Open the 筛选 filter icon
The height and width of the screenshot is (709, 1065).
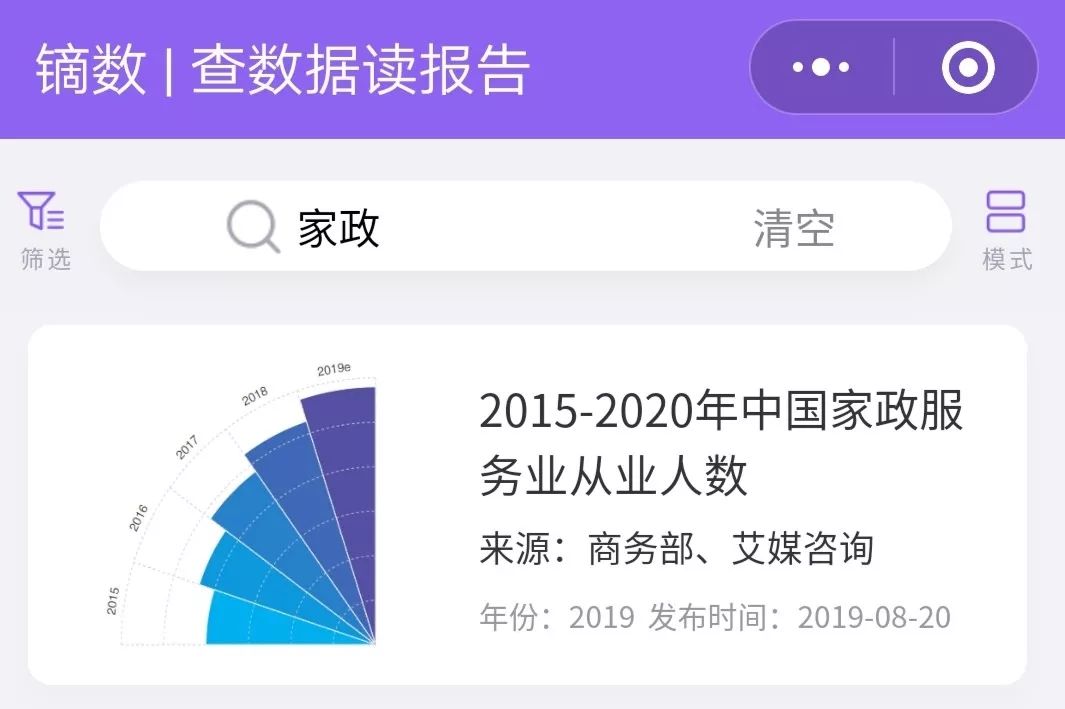[44, 228]
